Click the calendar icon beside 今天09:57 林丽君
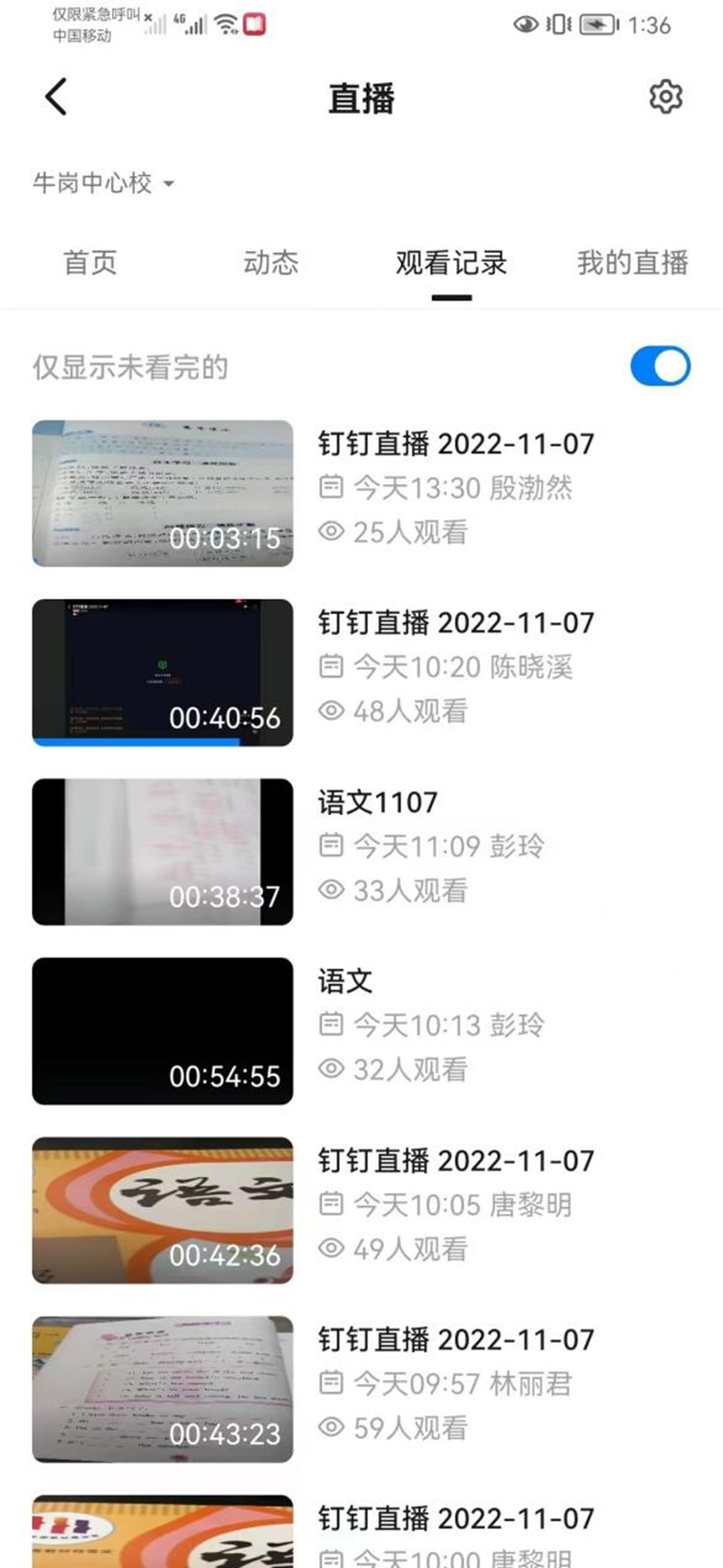Image resolution: width=723 pixels, height=1568 pixels. click(332, 1383)
